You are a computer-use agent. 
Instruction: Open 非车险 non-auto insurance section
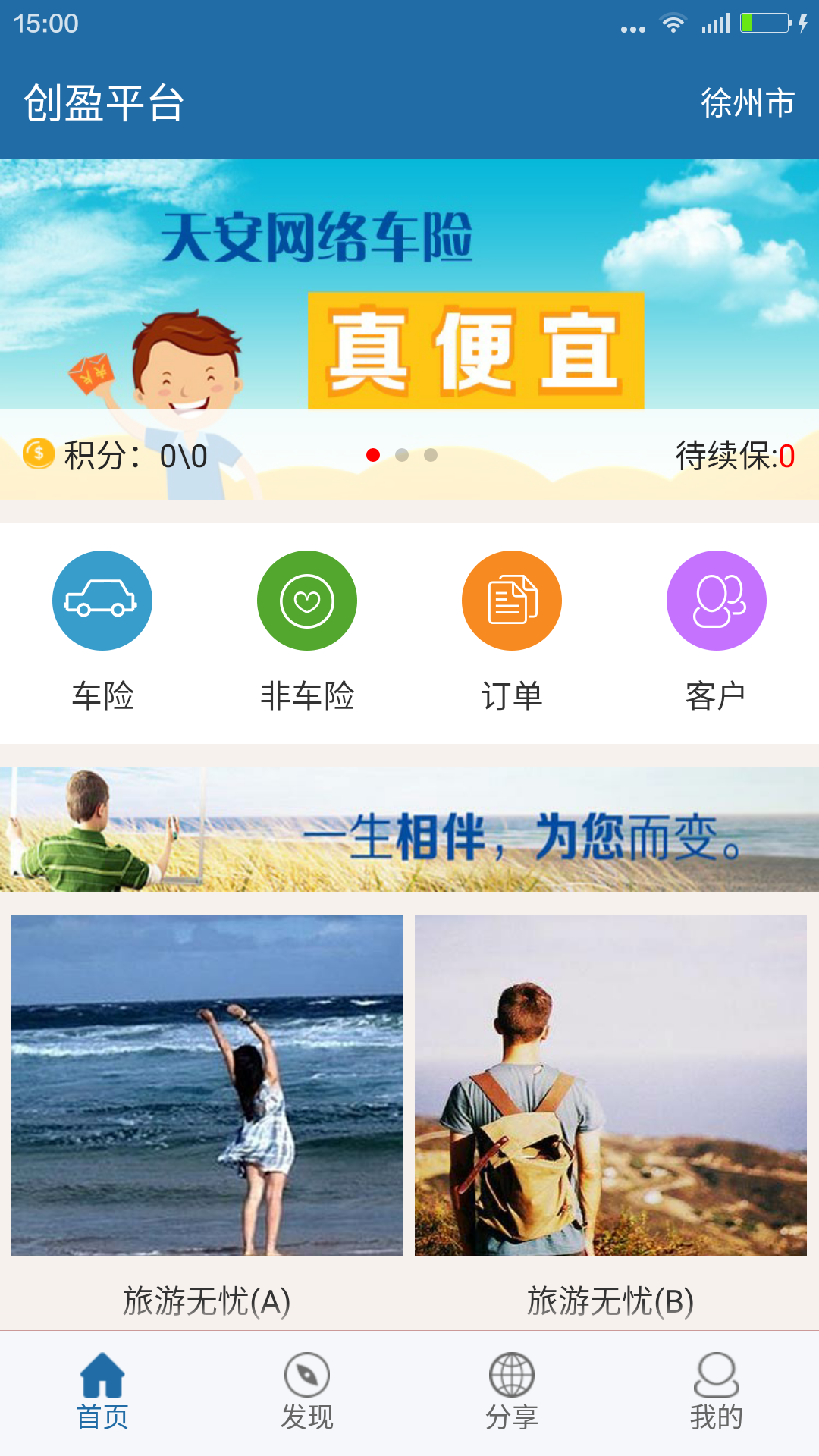pyautogui.click(x=307, y=599)
